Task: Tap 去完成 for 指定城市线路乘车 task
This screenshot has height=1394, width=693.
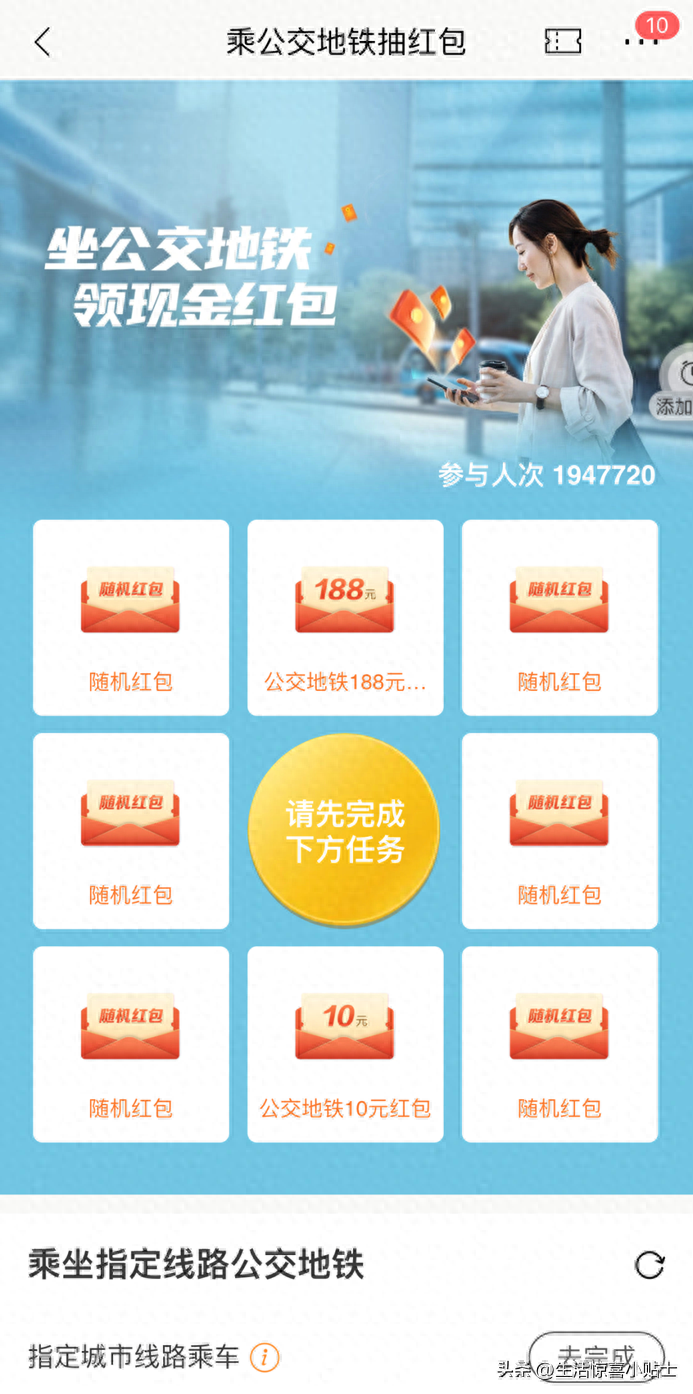Action: click(596, 1355)
